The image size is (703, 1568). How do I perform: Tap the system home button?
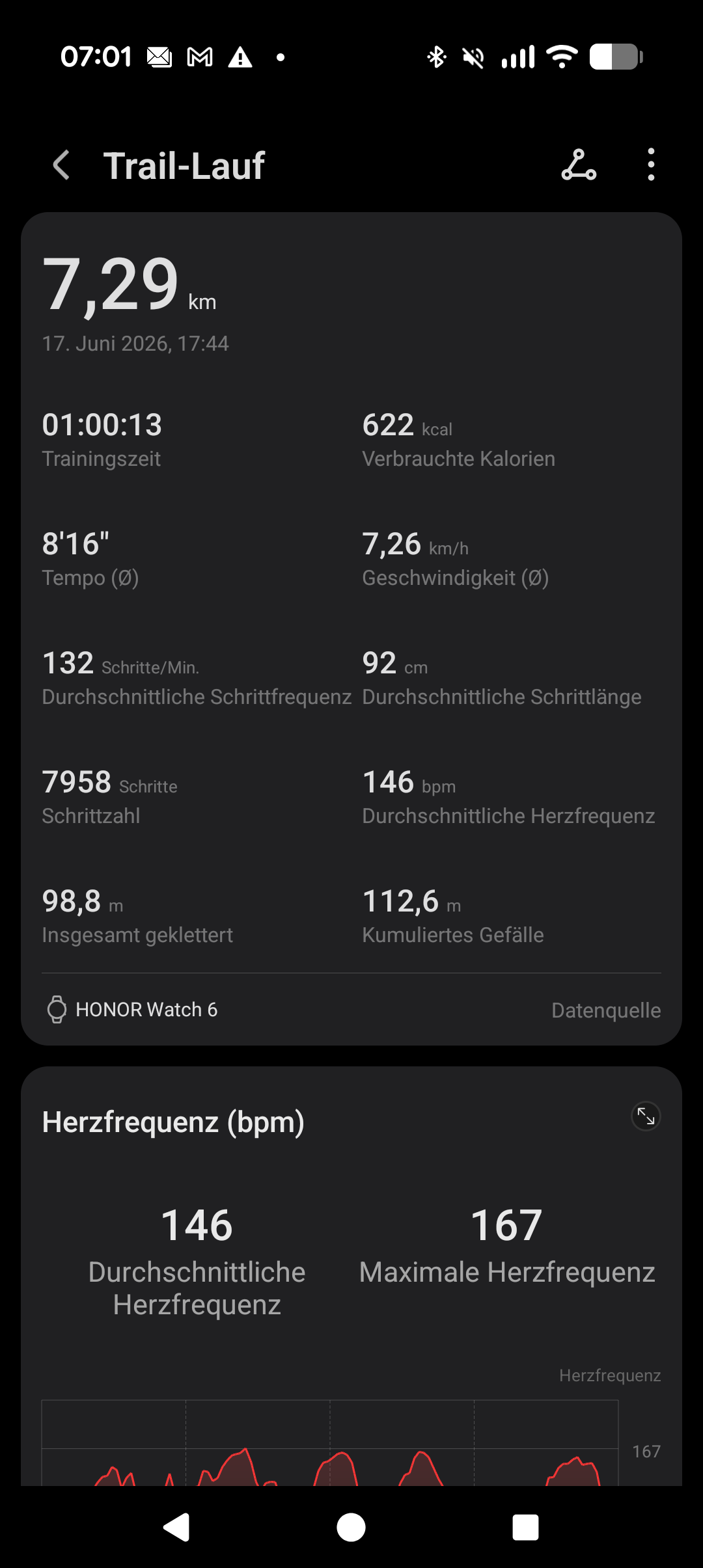tap(351, 1528)
